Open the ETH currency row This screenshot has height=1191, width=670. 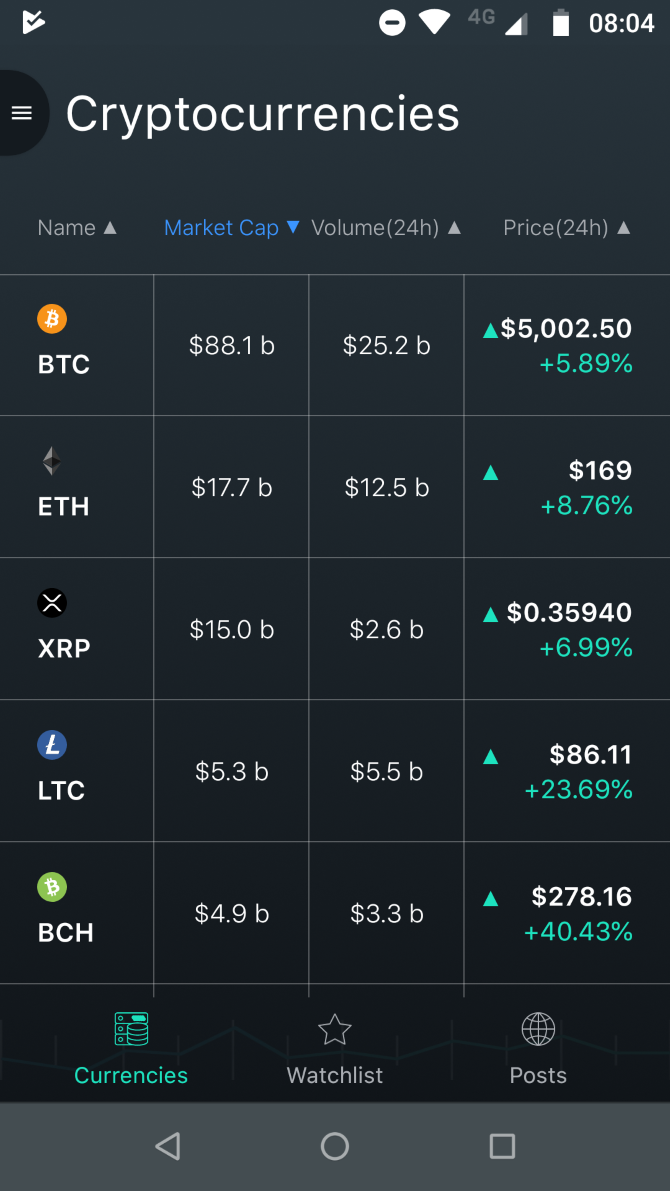click(335, 487)
